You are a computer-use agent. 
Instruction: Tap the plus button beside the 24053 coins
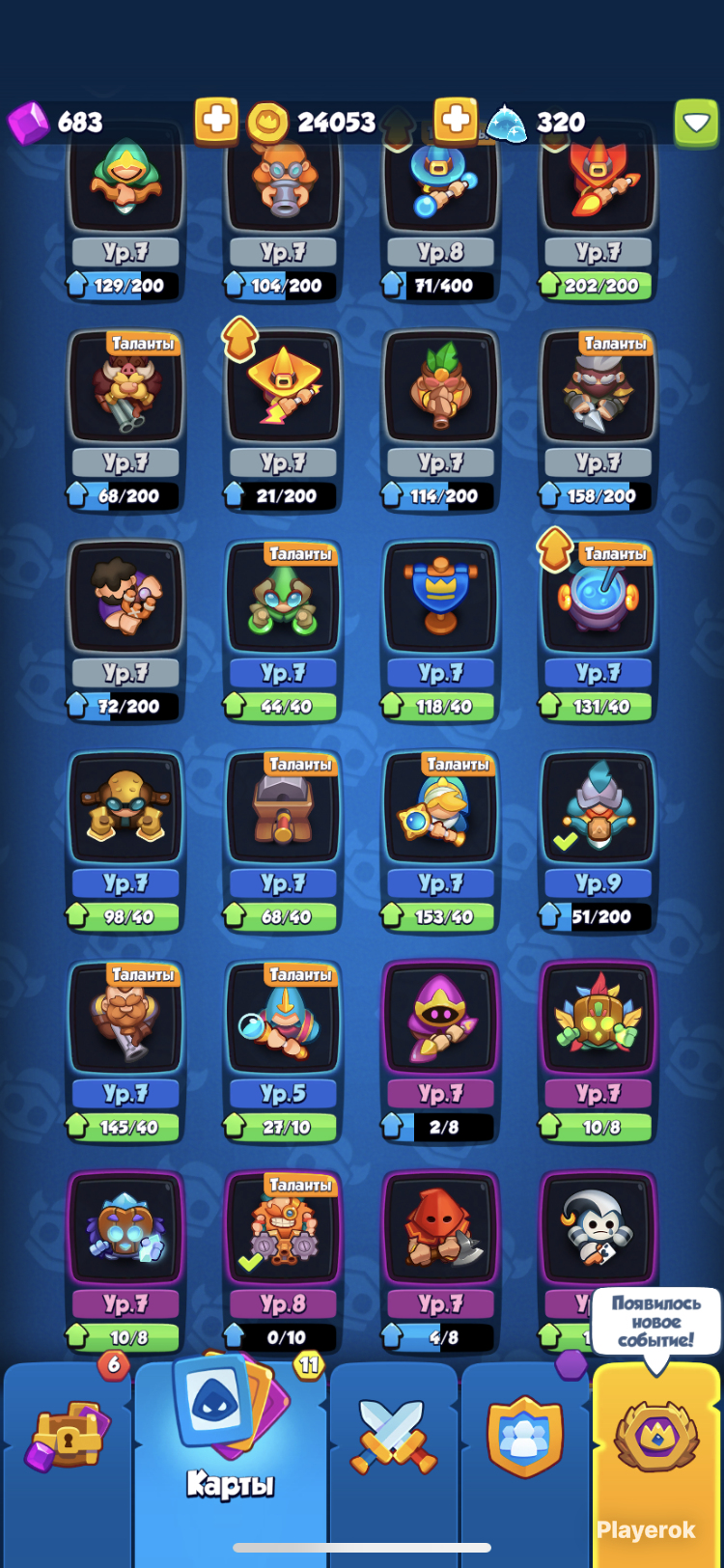click(456, 122)
